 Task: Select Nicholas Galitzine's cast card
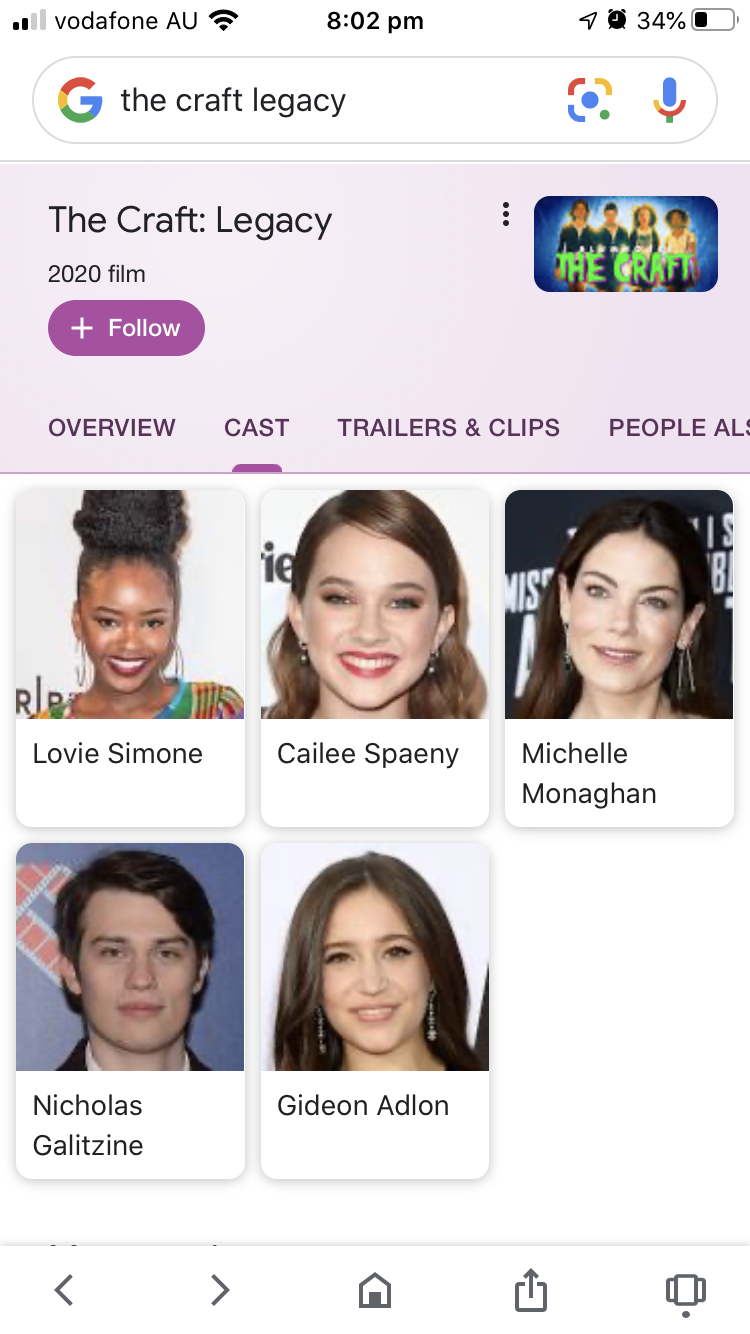coord(130,1010)
